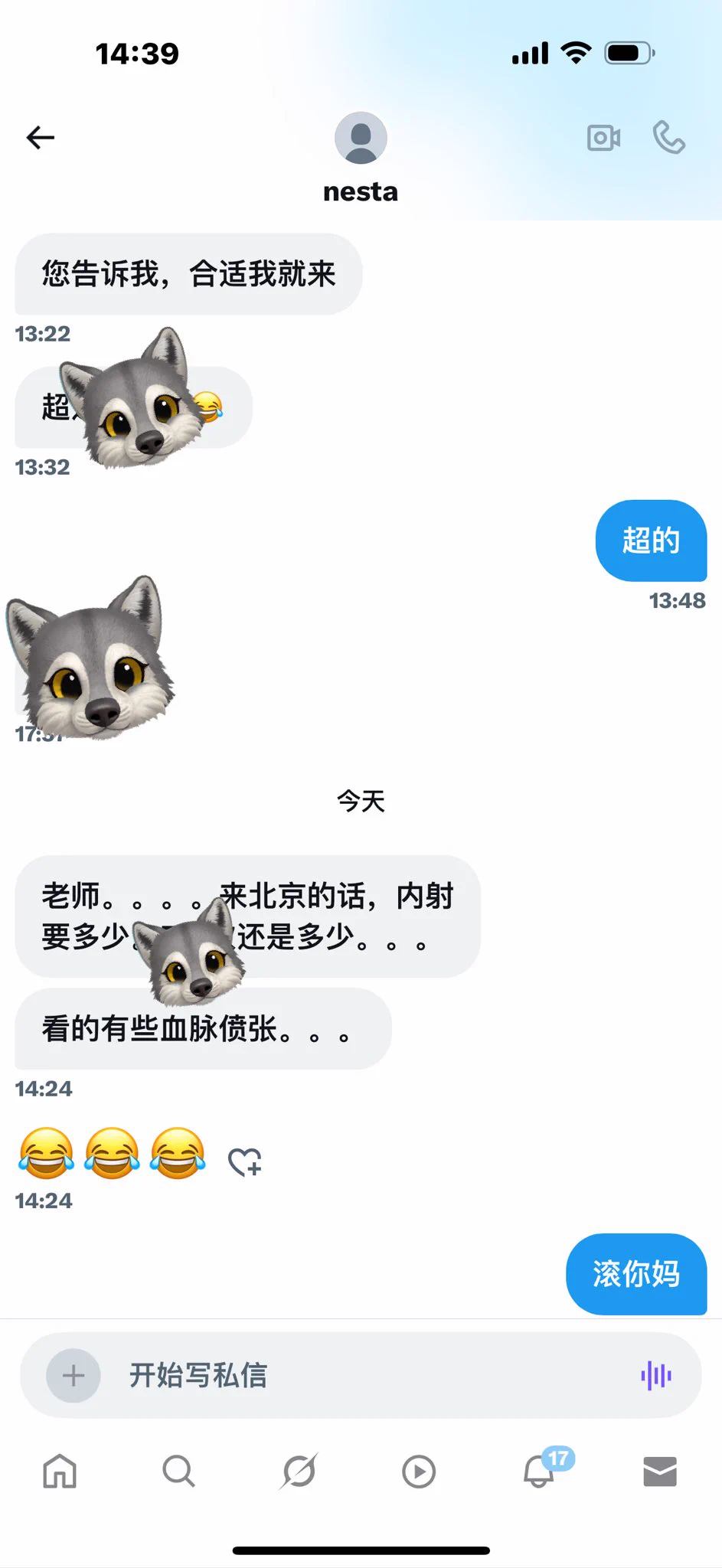Open the Search tab
Screen dimensions: 722x1568
tap(178, 1471)
